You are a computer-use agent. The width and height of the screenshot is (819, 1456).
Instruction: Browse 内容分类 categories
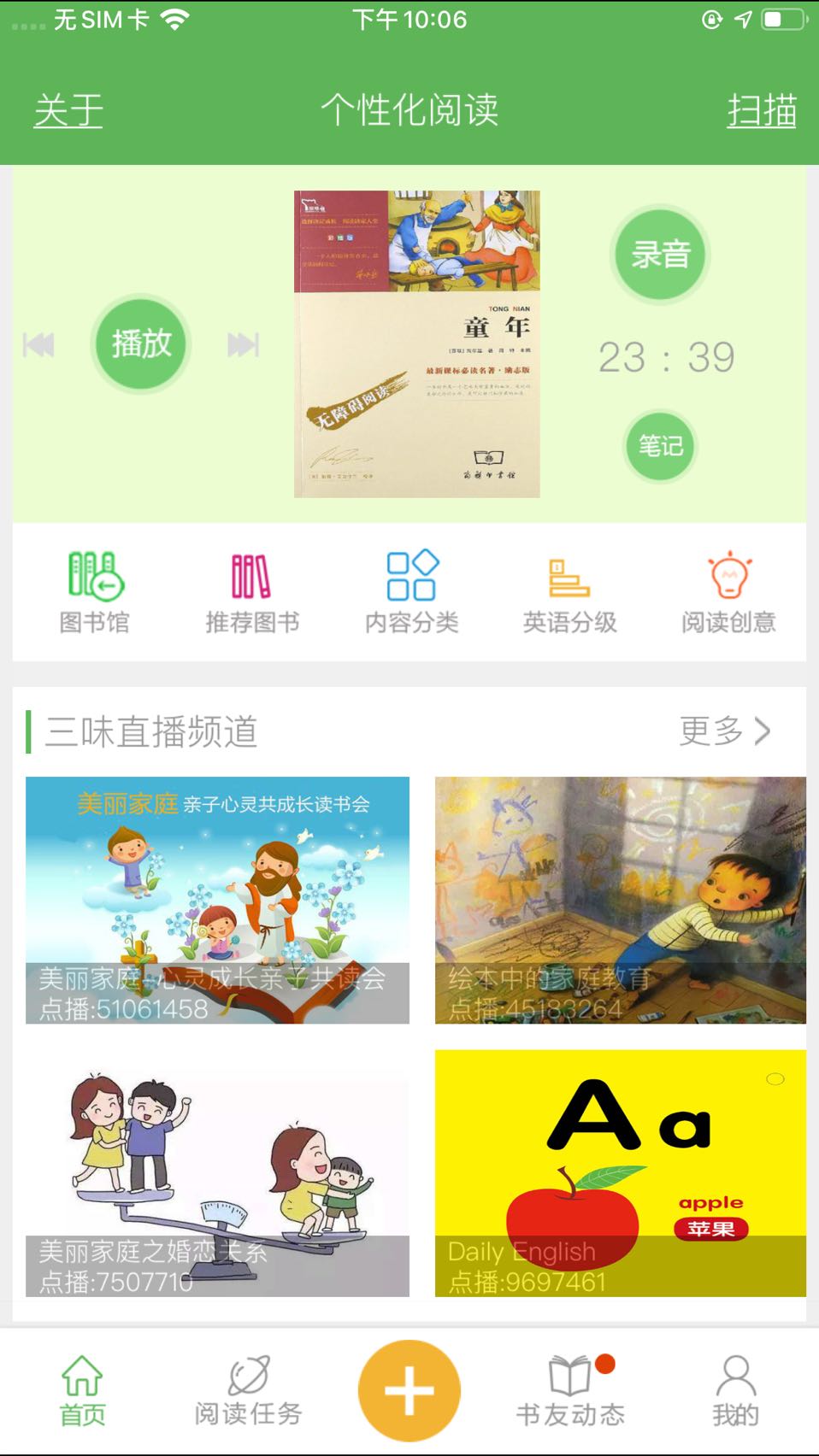coord(411,592)
